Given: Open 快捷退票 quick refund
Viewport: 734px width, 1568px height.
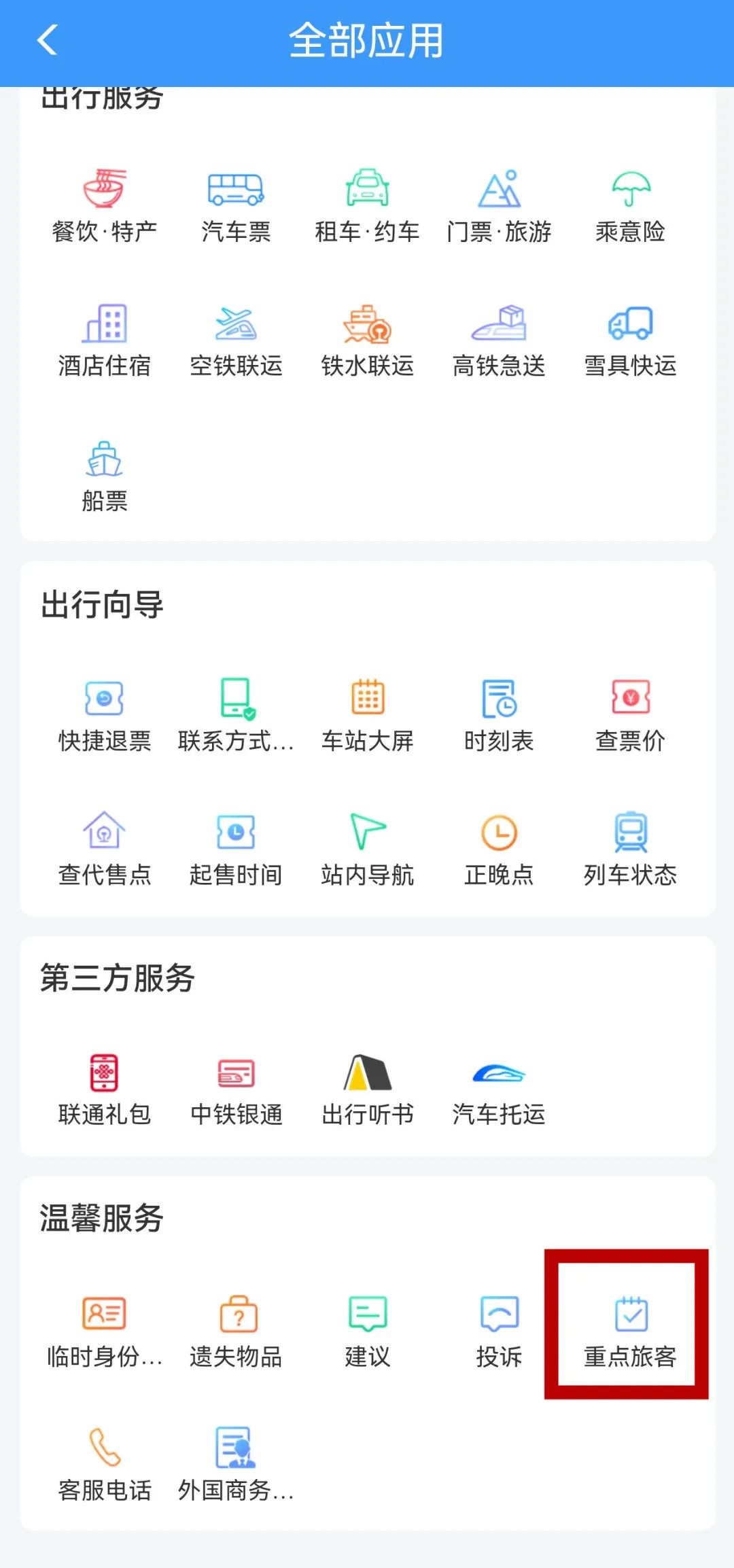Looking at the screenshot, I should [104, 714].
